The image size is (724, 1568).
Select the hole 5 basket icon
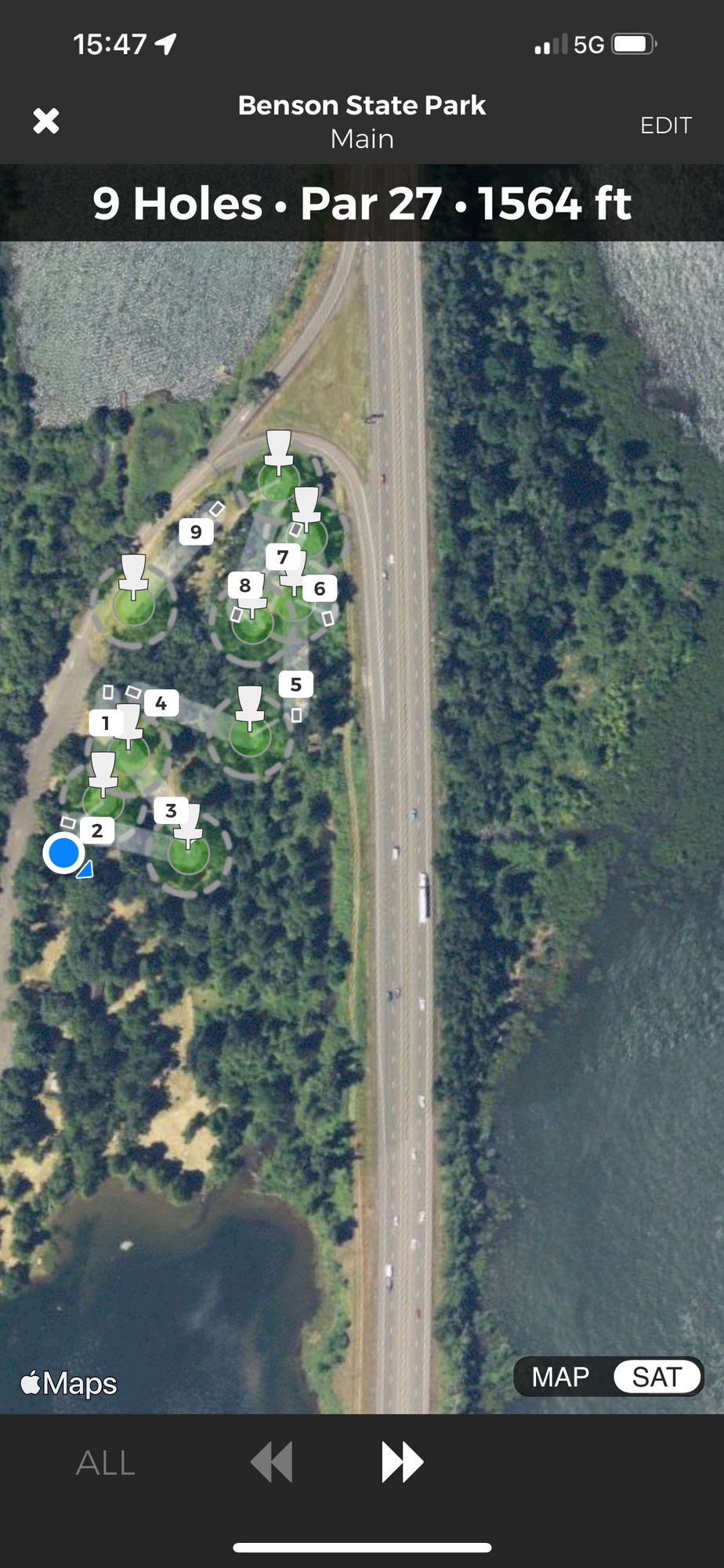[x=249, y=709]
